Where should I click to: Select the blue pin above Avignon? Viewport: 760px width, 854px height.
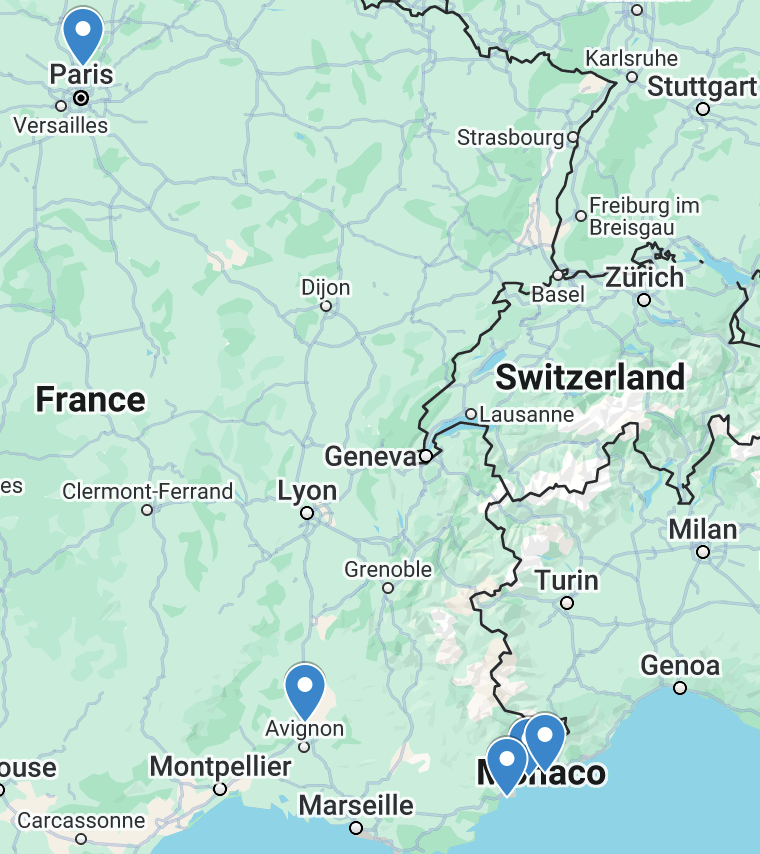(304, 687)
